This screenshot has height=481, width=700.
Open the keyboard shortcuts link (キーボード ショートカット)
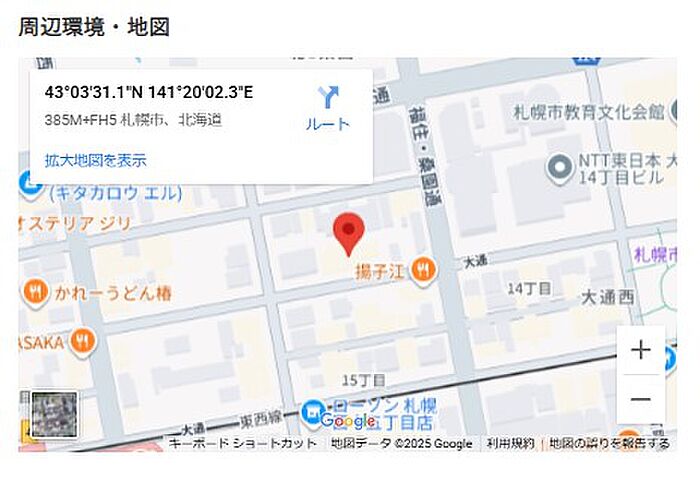[x=243, y=443]
